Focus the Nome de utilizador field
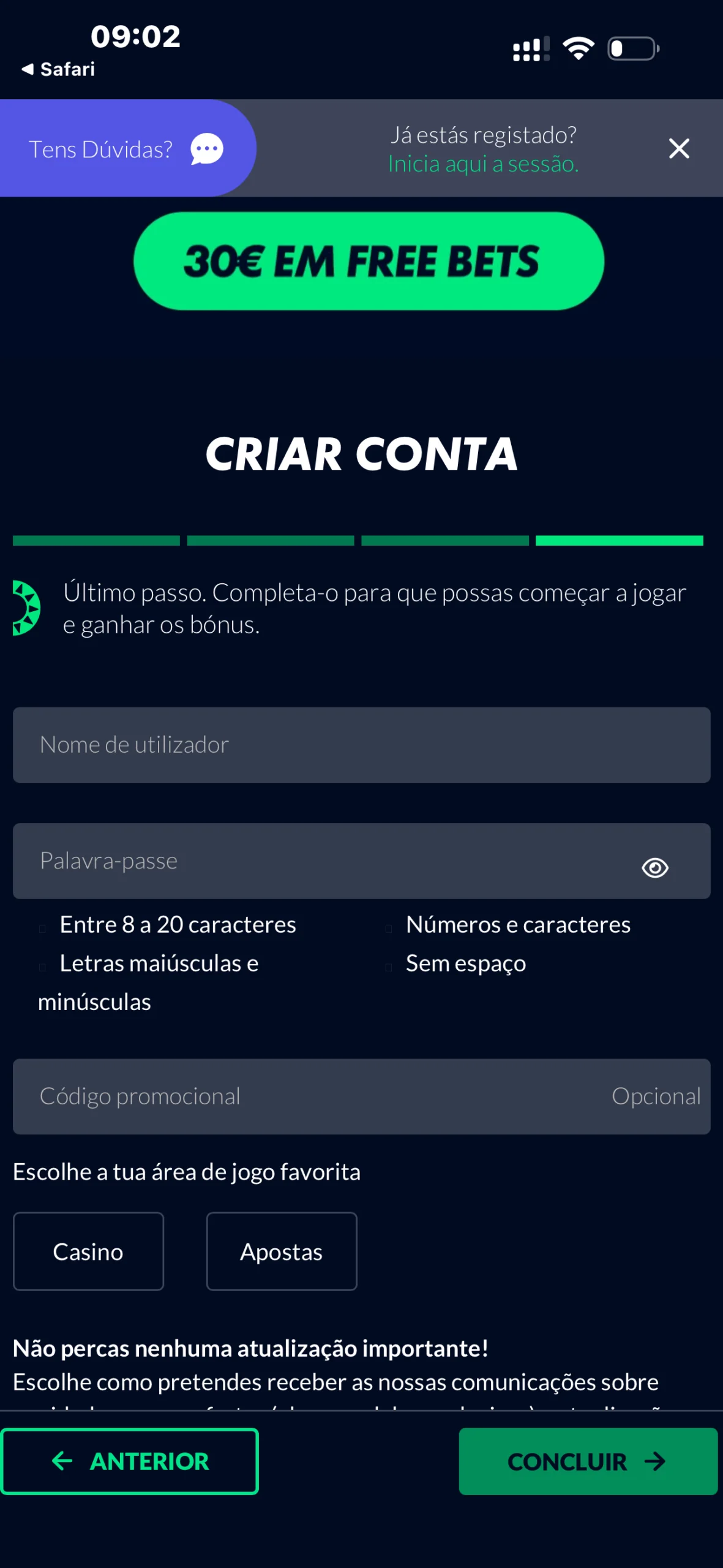 coord(361,745)
